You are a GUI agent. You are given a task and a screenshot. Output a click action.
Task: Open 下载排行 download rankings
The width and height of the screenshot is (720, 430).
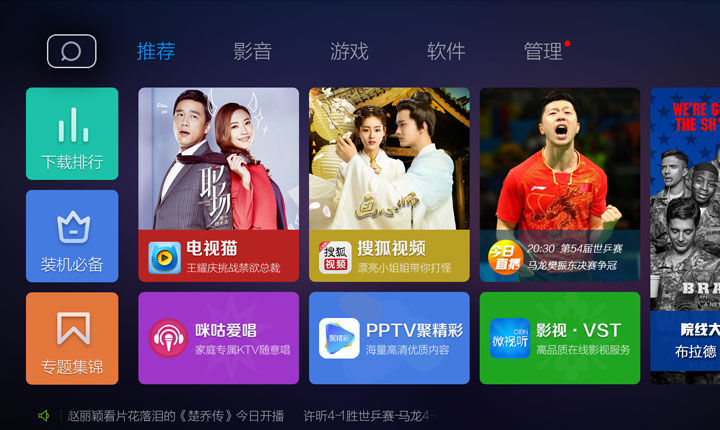tap(72, 134)
